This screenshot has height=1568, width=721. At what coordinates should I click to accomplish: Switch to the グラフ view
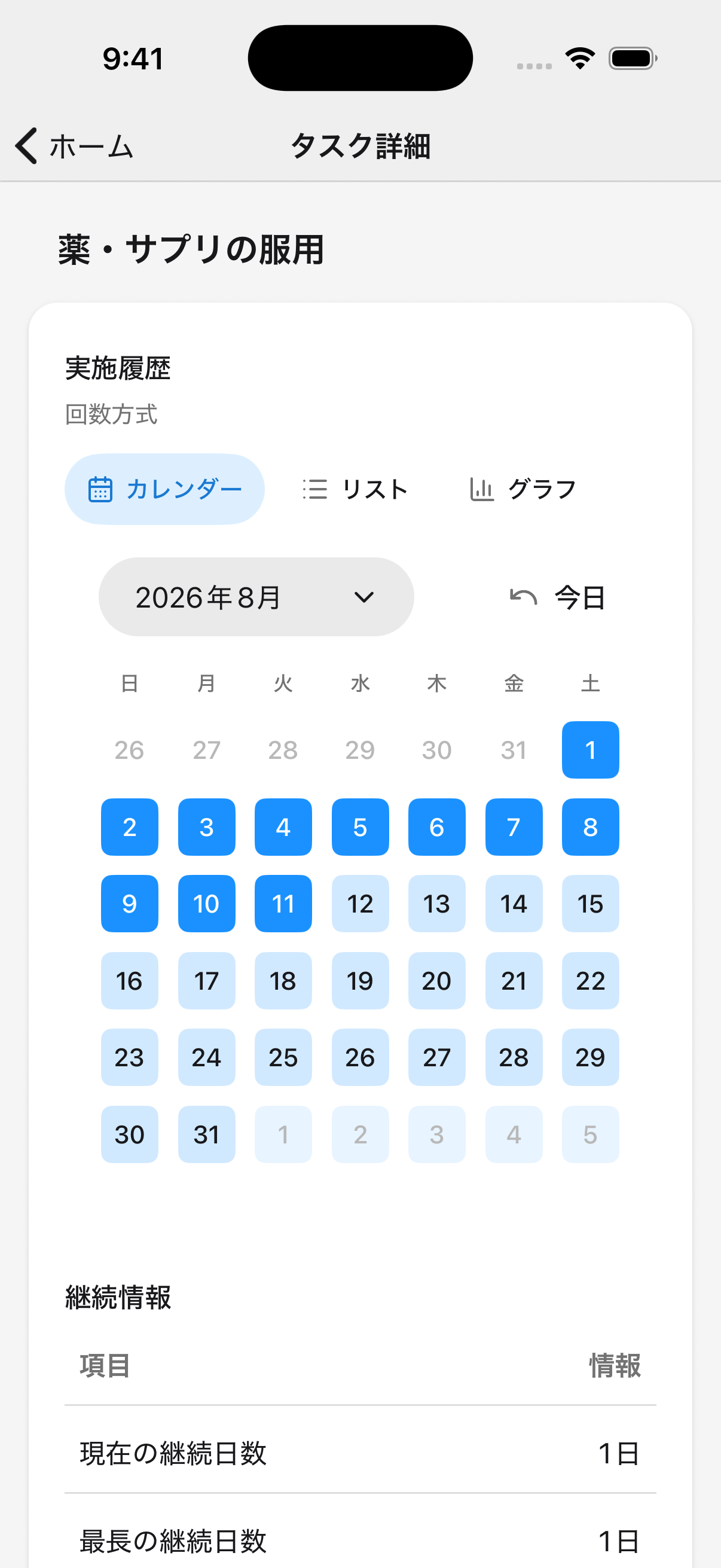click(x=523, y=489)
